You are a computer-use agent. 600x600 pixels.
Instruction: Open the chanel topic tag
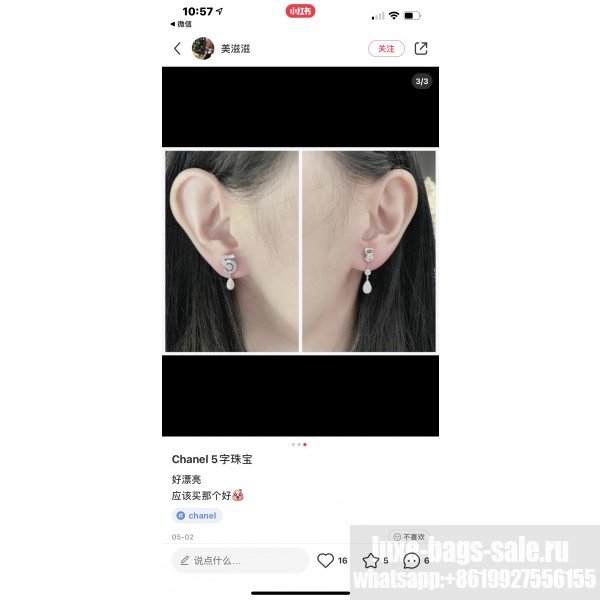pos(197,515)
